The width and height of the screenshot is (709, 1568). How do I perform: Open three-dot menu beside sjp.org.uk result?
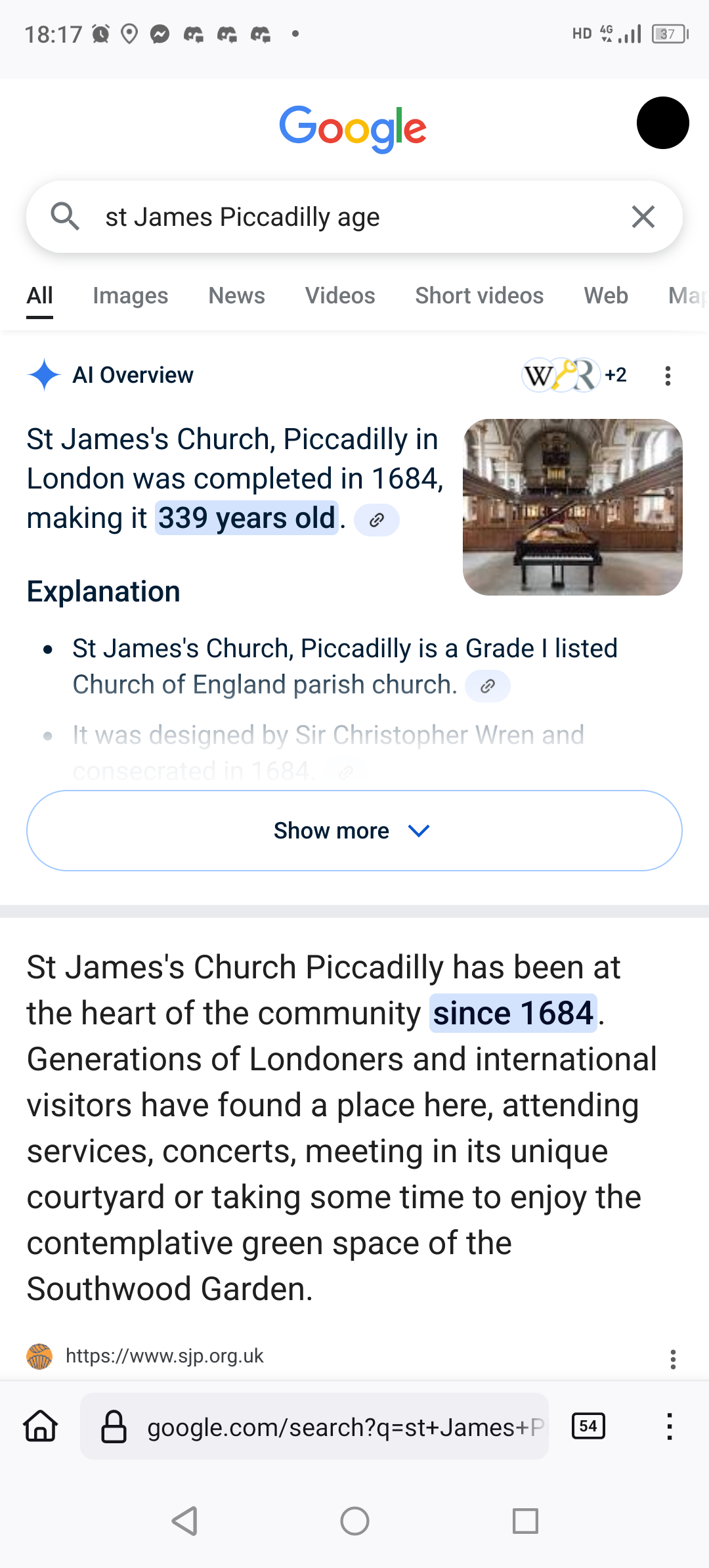pos(673,1359)
